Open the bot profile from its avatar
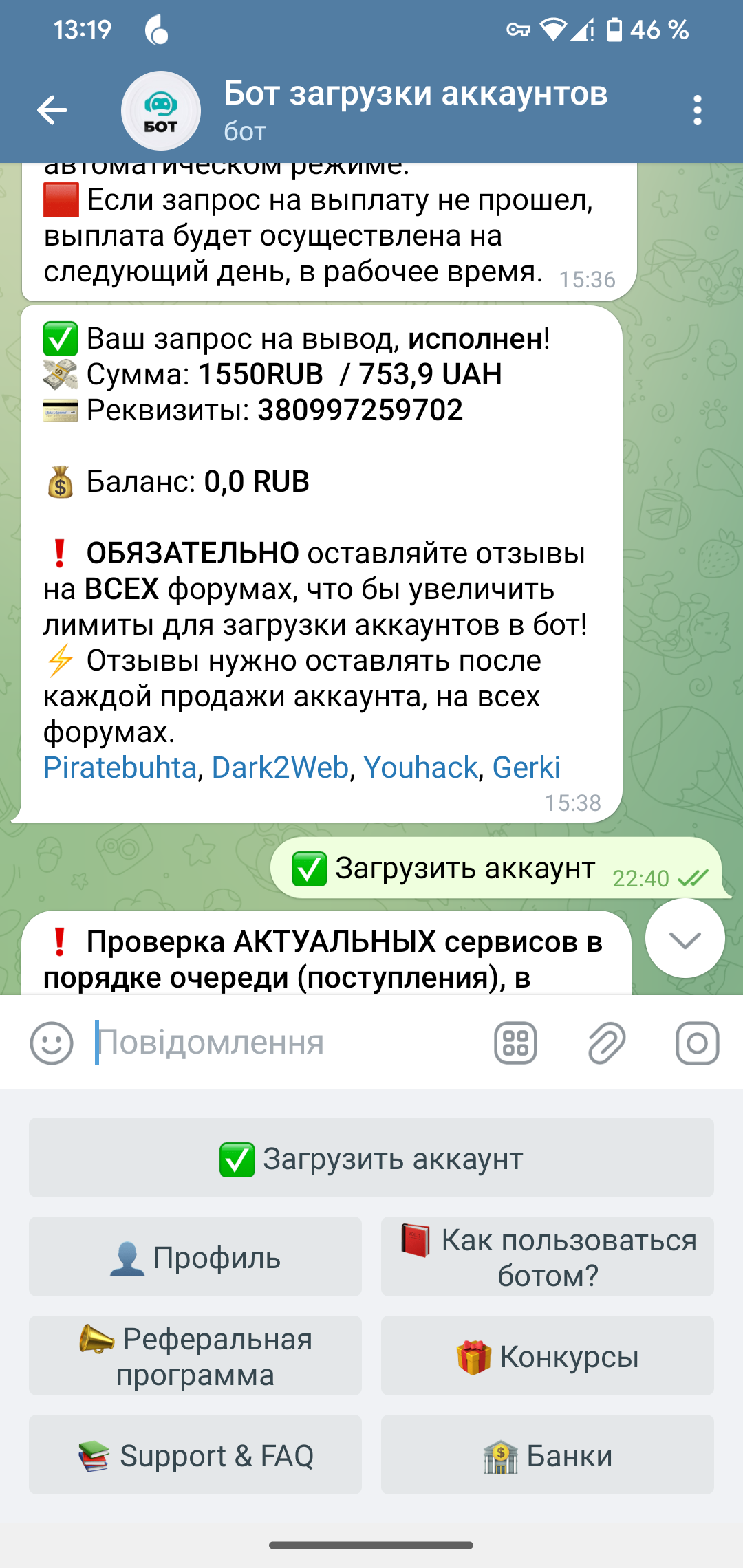 point(161,111)
